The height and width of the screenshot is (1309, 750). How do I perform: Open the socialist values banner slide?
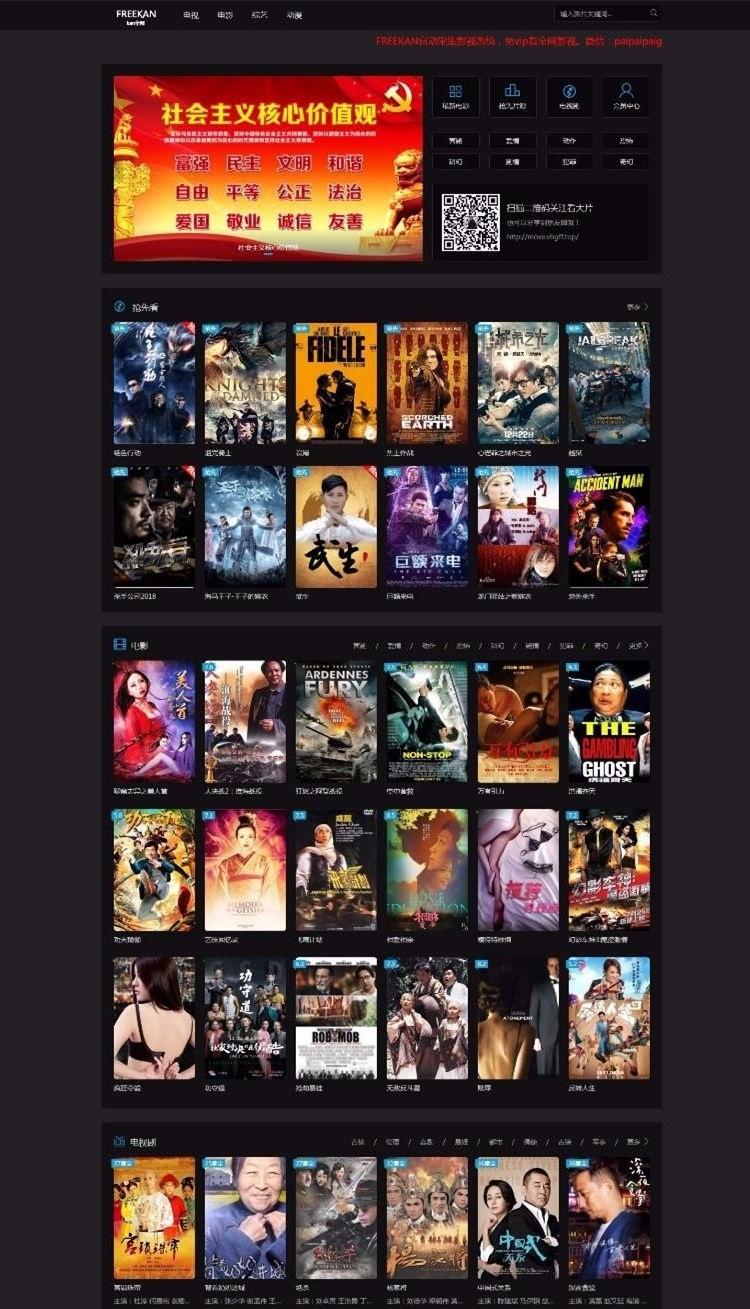point(268,168)
